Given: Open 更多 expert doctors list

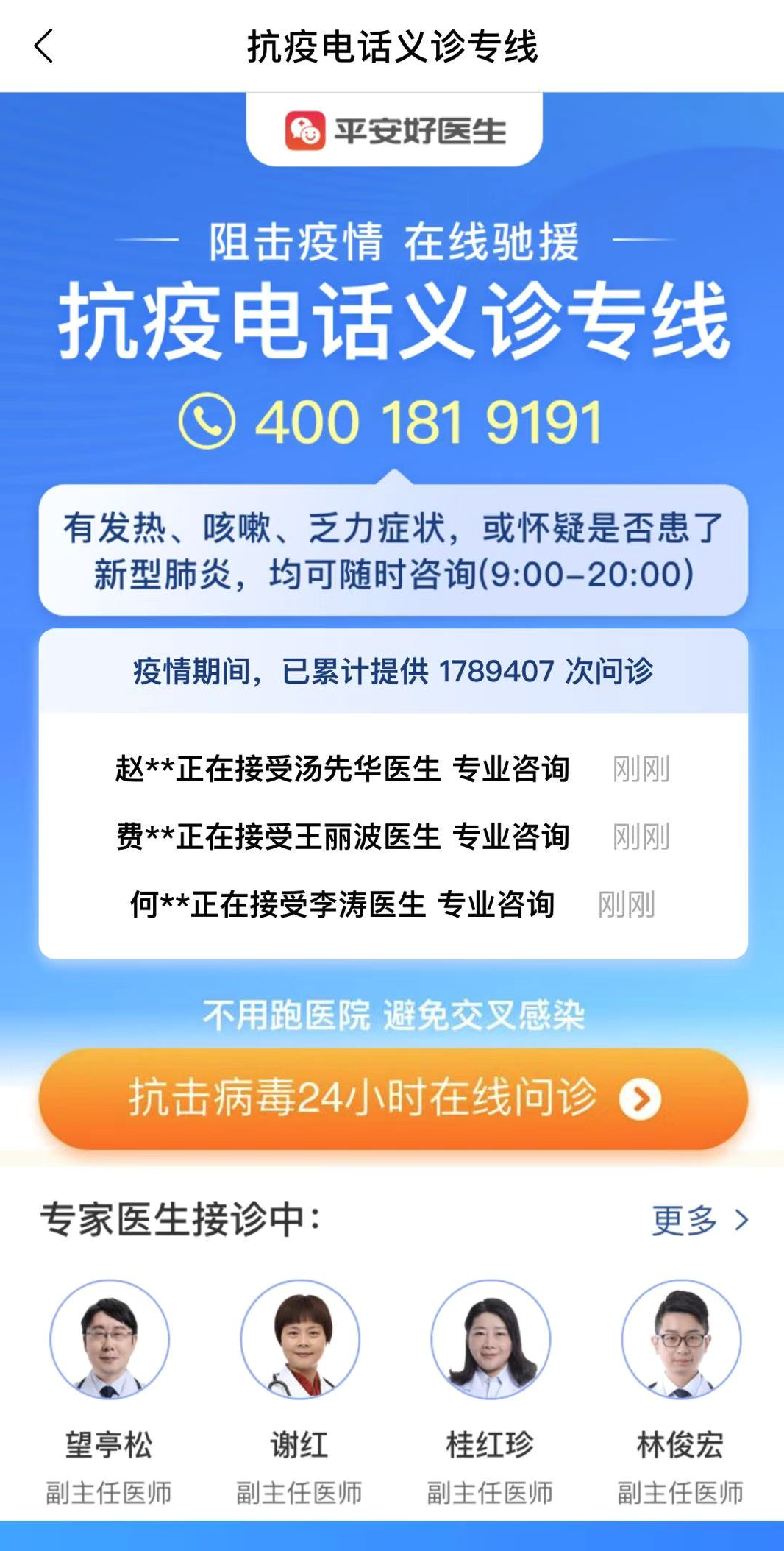Looking at the screenshot, I should (x=699, y=1221).
